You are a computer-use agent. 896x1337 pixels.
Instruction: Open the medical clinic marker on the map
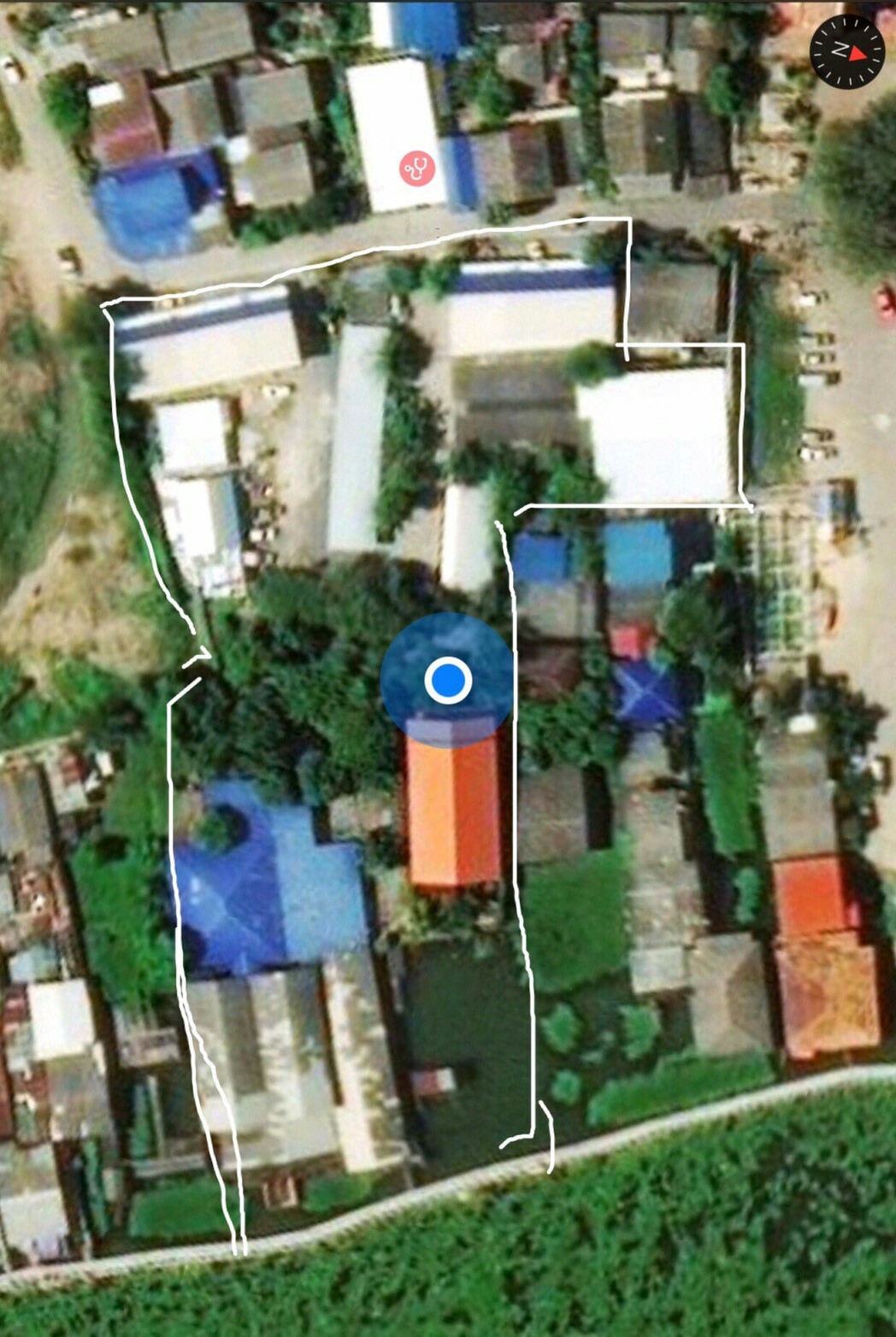click(417, 168)
